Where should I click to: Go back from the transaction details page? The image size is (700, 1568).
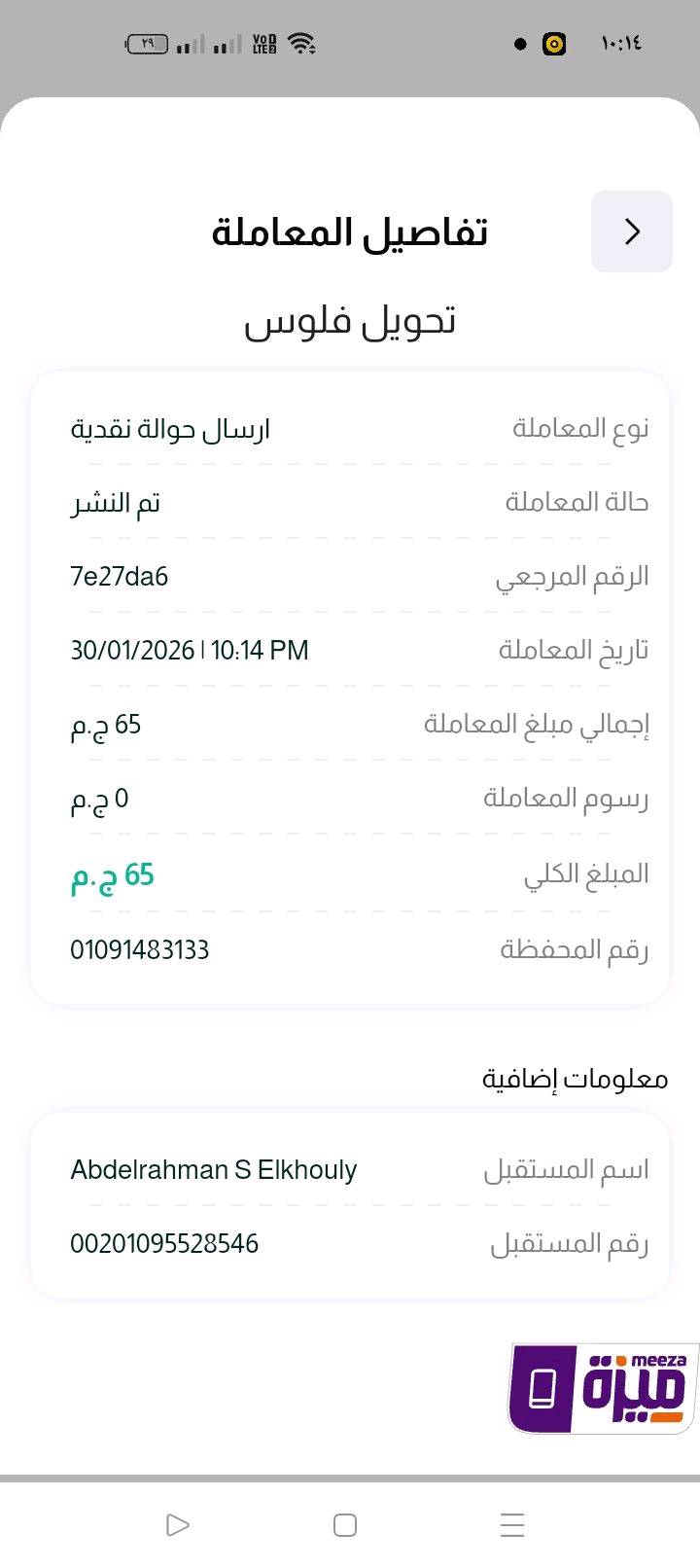click(632, 232)
